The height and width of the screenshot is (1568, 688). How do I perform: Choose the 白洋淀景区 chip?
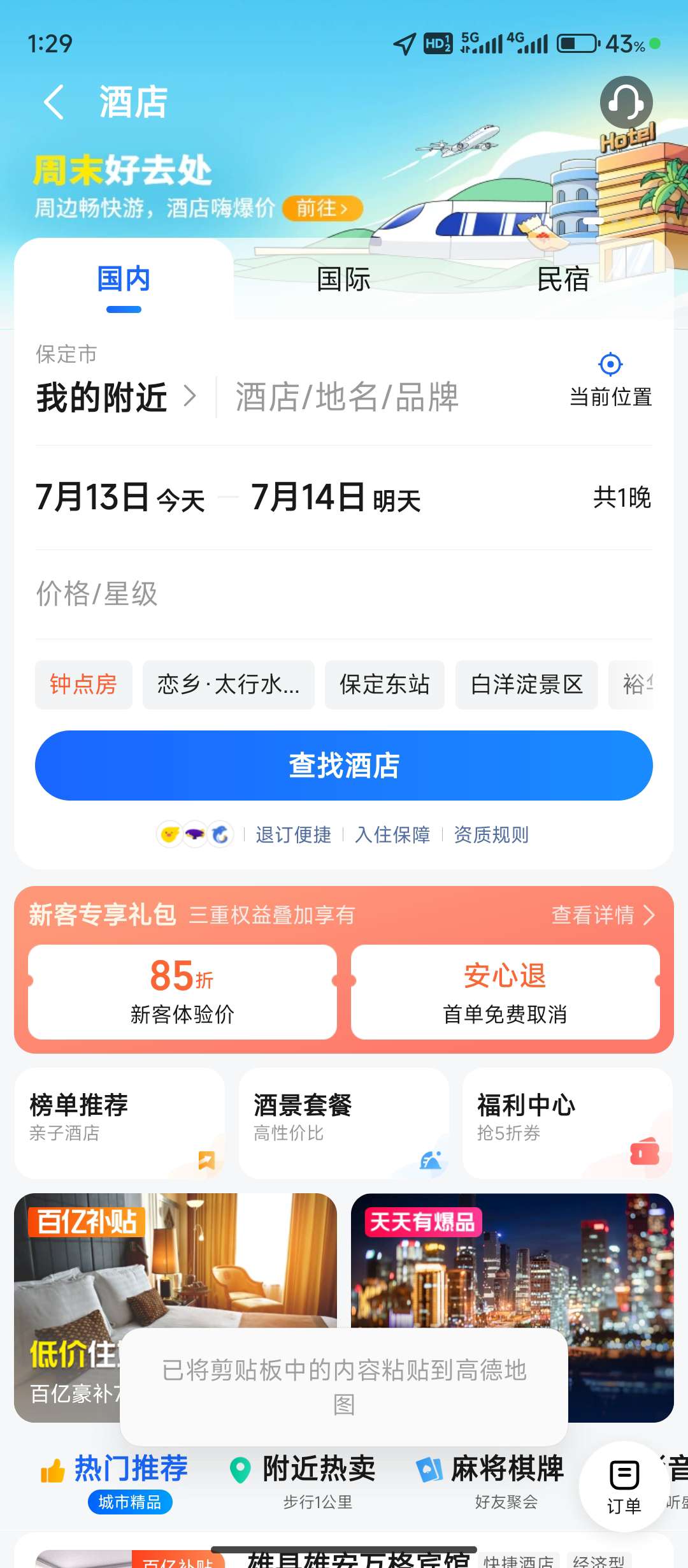pos(526,685)
